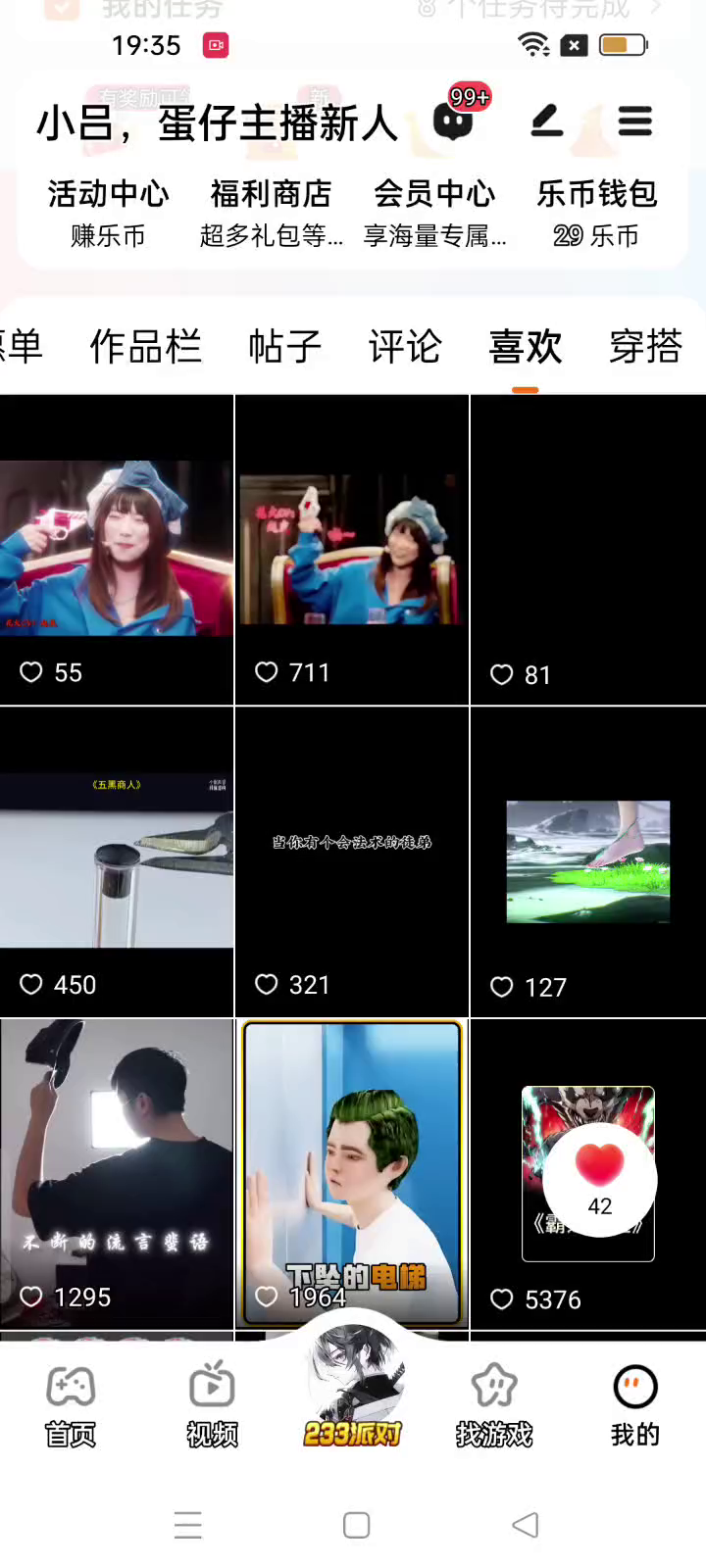Select the 评论 tab
Viewport: 706px width, 1568px height.
pos(405,347)
